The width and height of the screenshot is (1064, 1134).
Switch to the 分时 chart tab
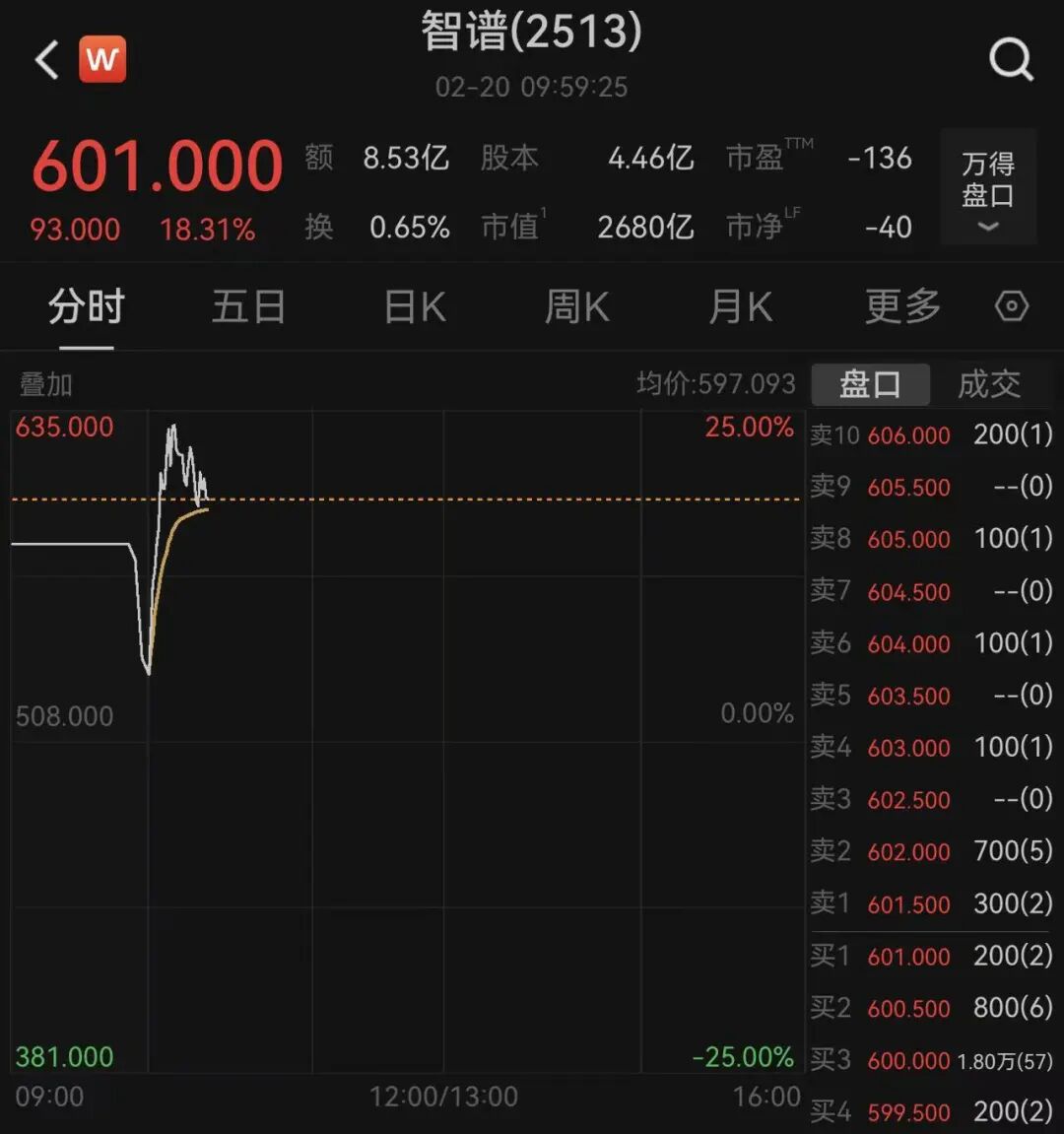86,307
